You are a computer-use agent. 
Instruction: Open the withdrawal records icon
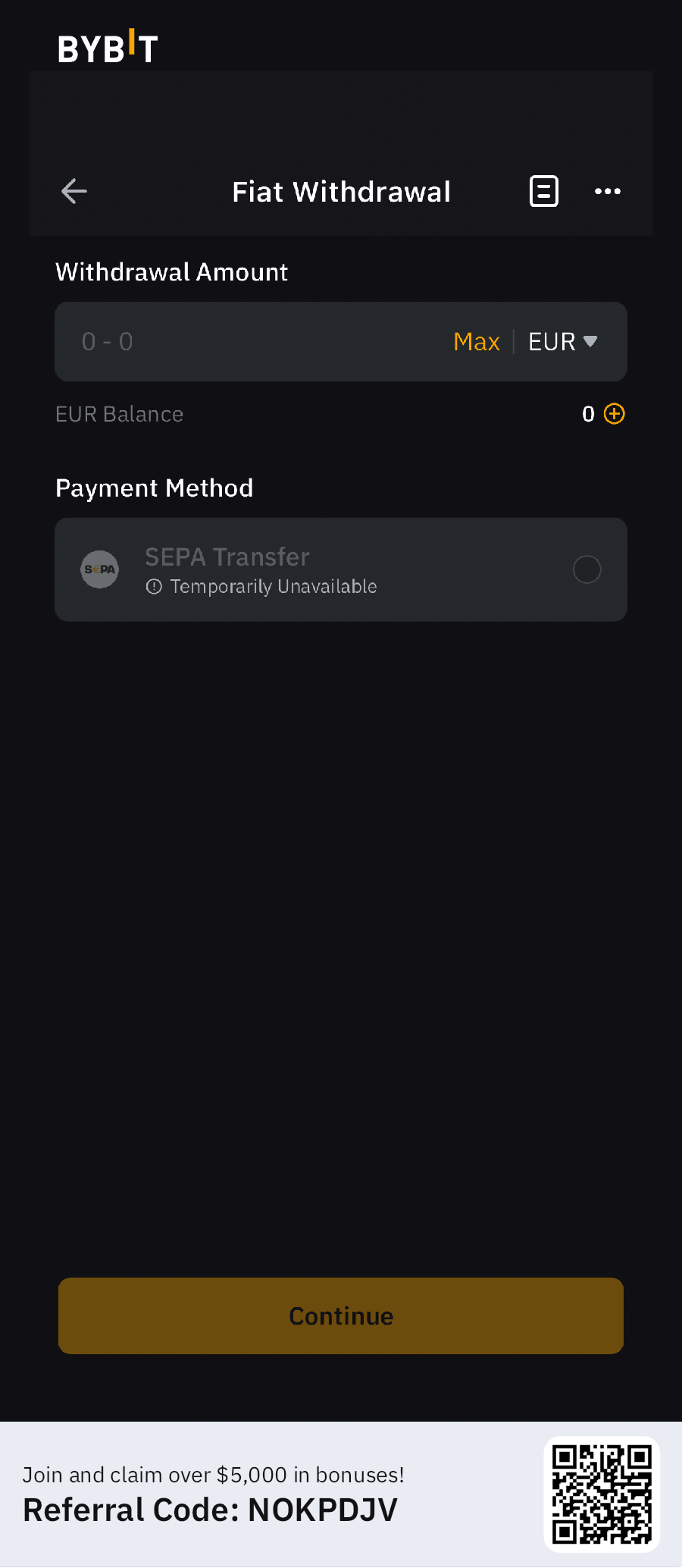(x=543, y=191)
